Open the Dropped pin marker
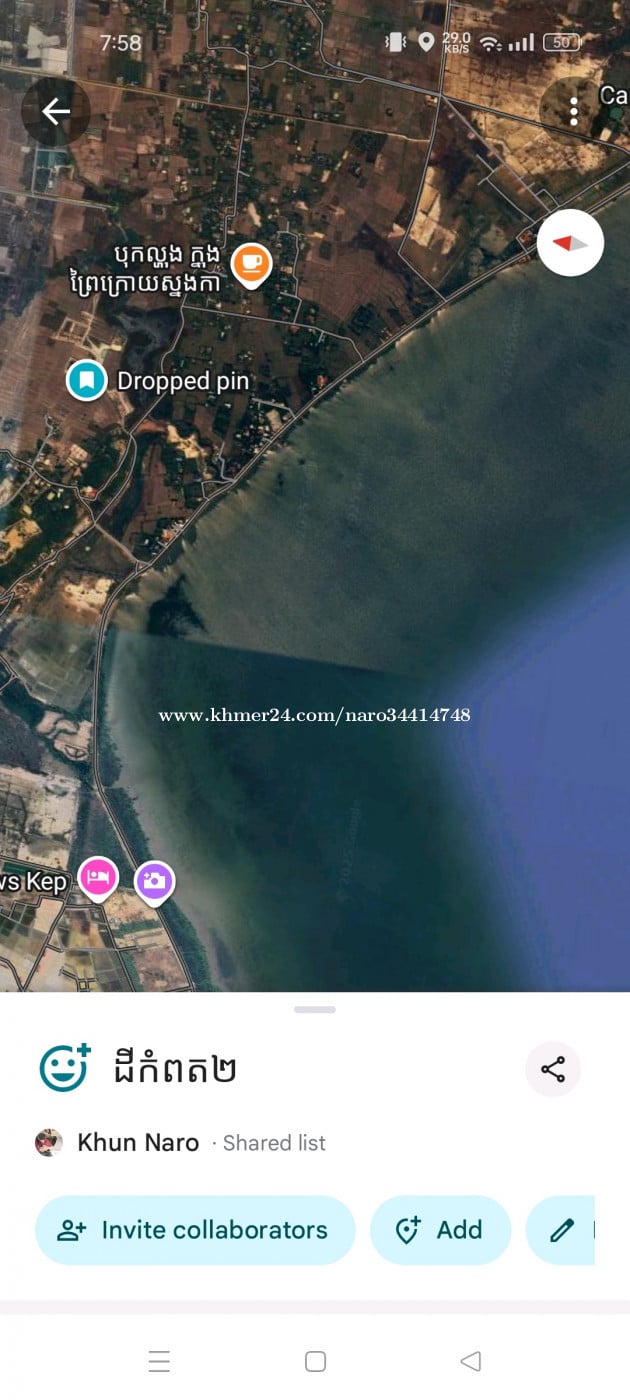This screenshot has width=630, height=1400. (87, 380)
